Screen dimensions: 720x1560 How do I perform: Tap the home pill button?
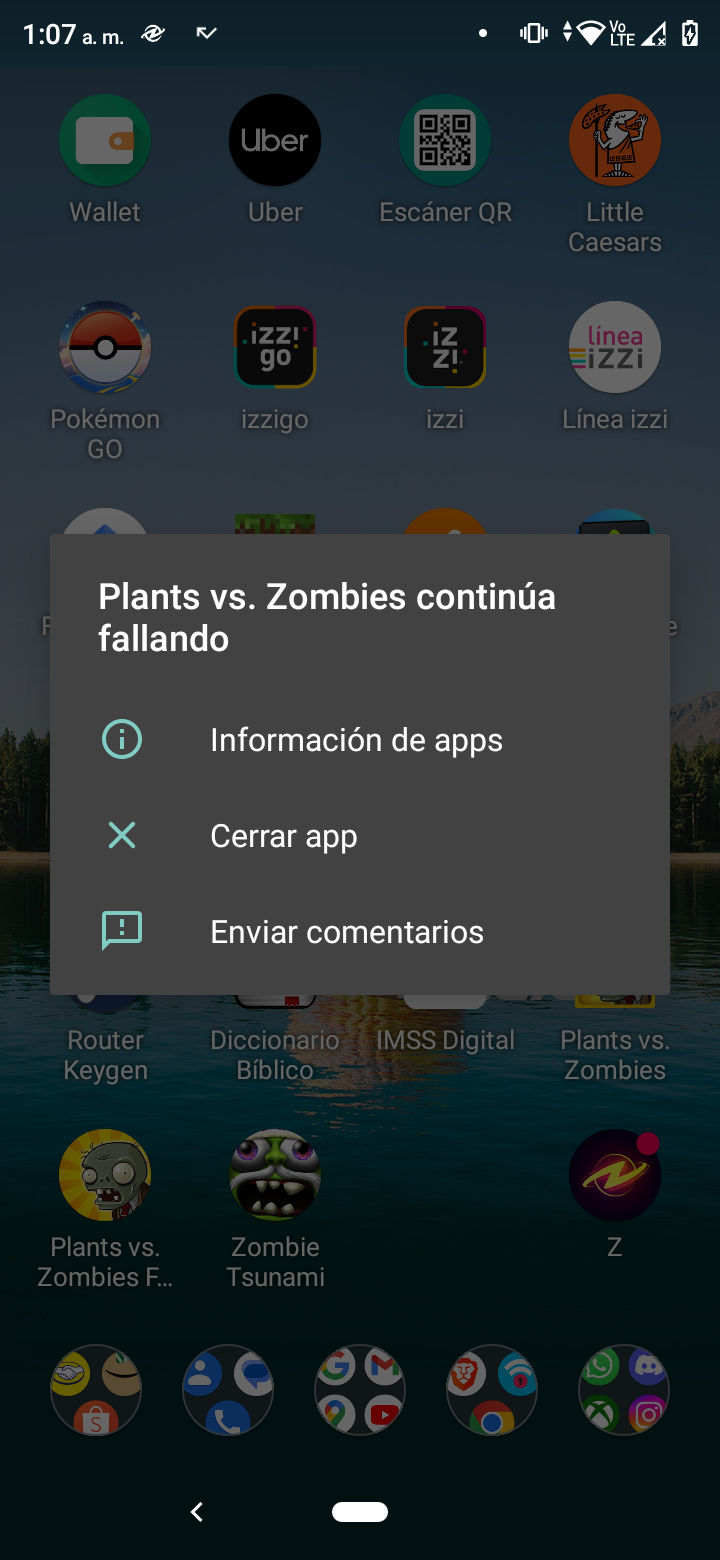point(360,1512)
